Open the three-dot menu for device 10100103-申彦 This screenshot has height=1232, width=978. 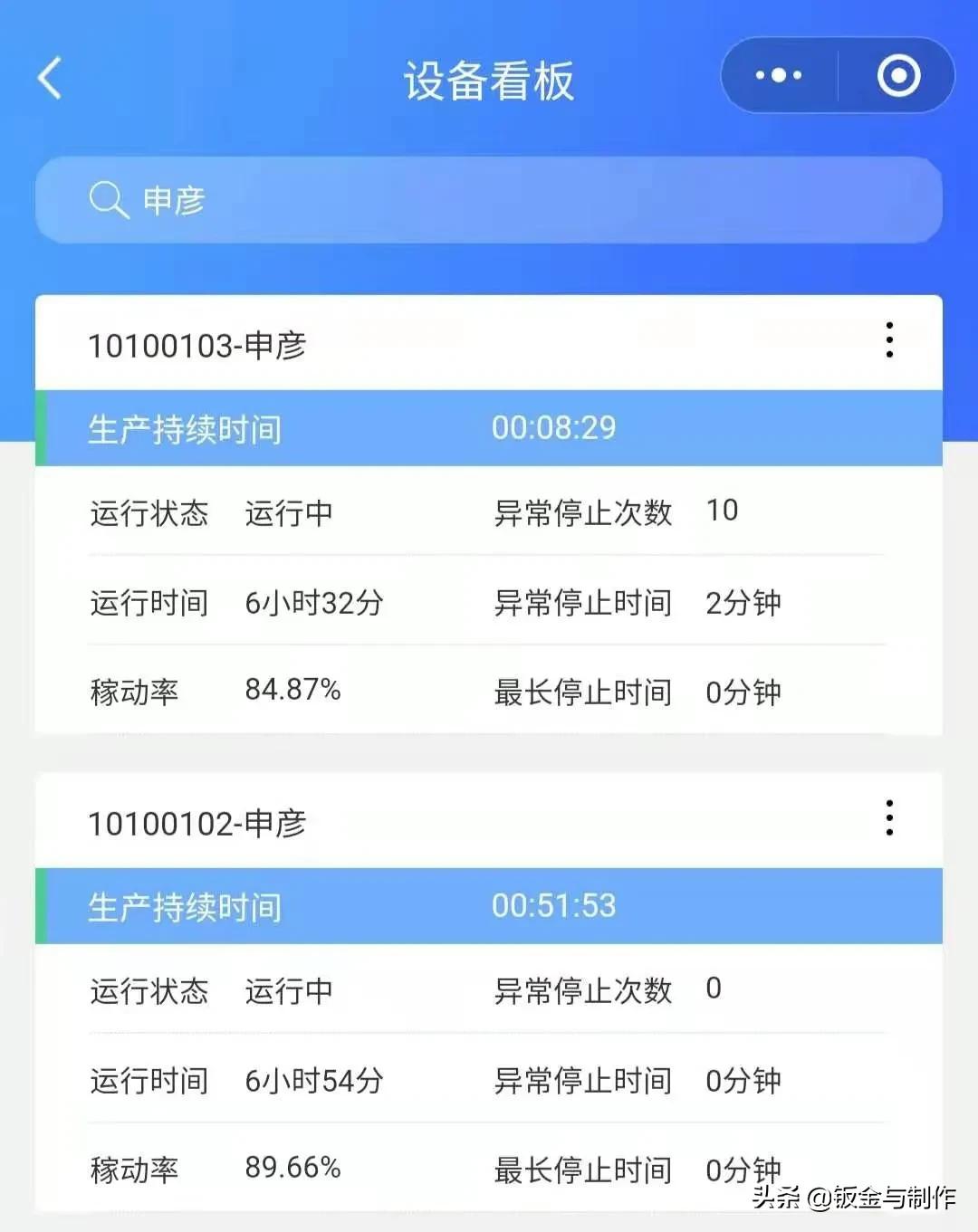889,340
